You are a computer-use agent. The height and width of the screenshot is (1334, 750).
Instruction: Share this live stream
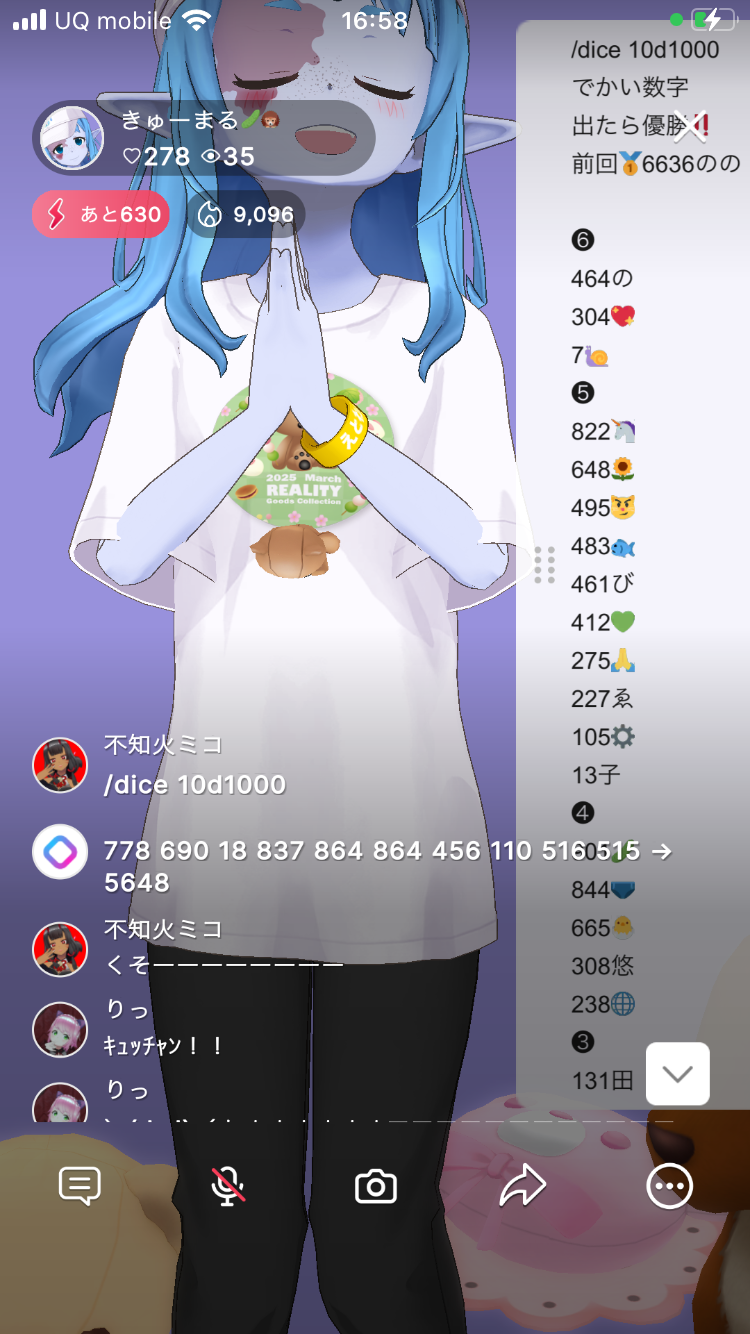pyautogui.click(x=522, y=1187)
